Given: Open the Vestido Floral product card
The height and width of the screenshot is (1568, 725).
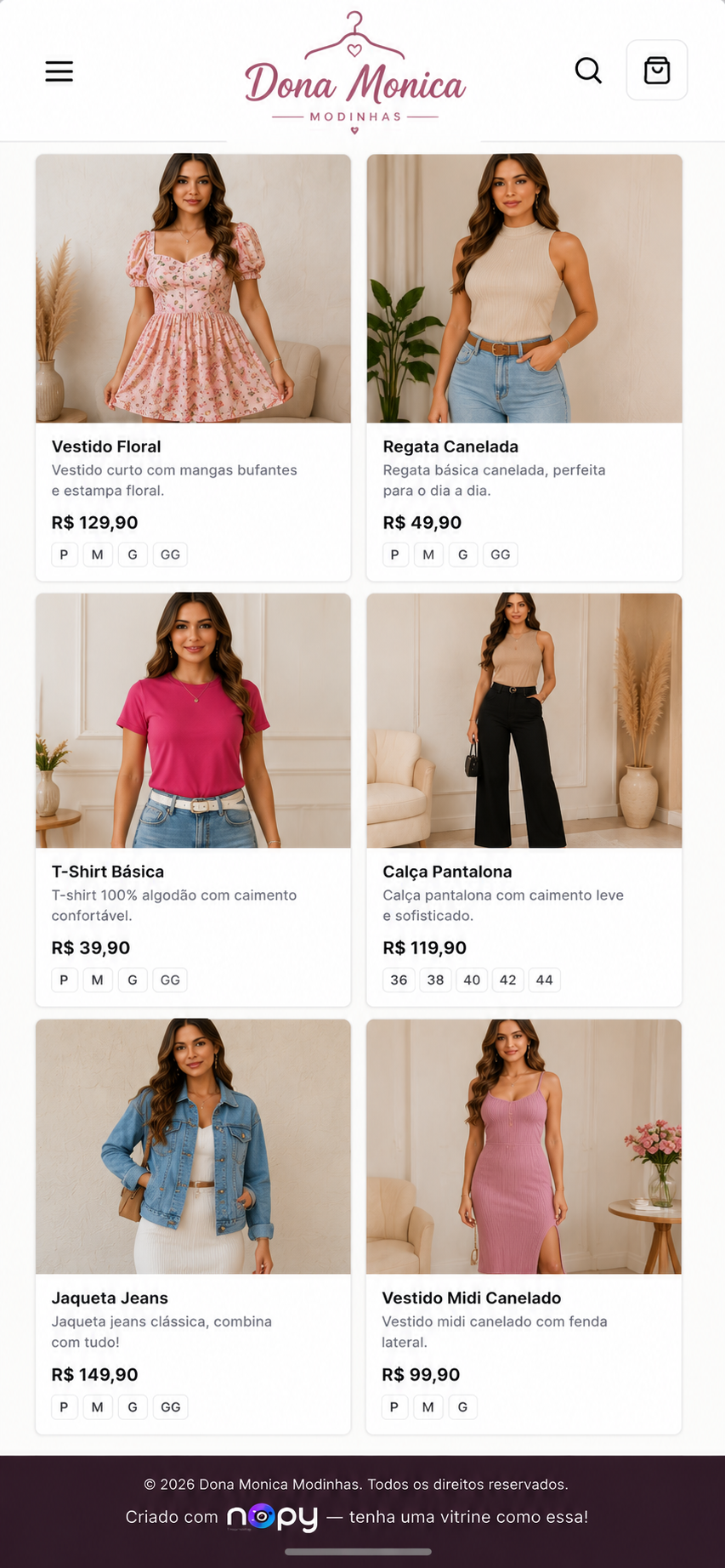Looking at the screenshot, I should 193,367.
